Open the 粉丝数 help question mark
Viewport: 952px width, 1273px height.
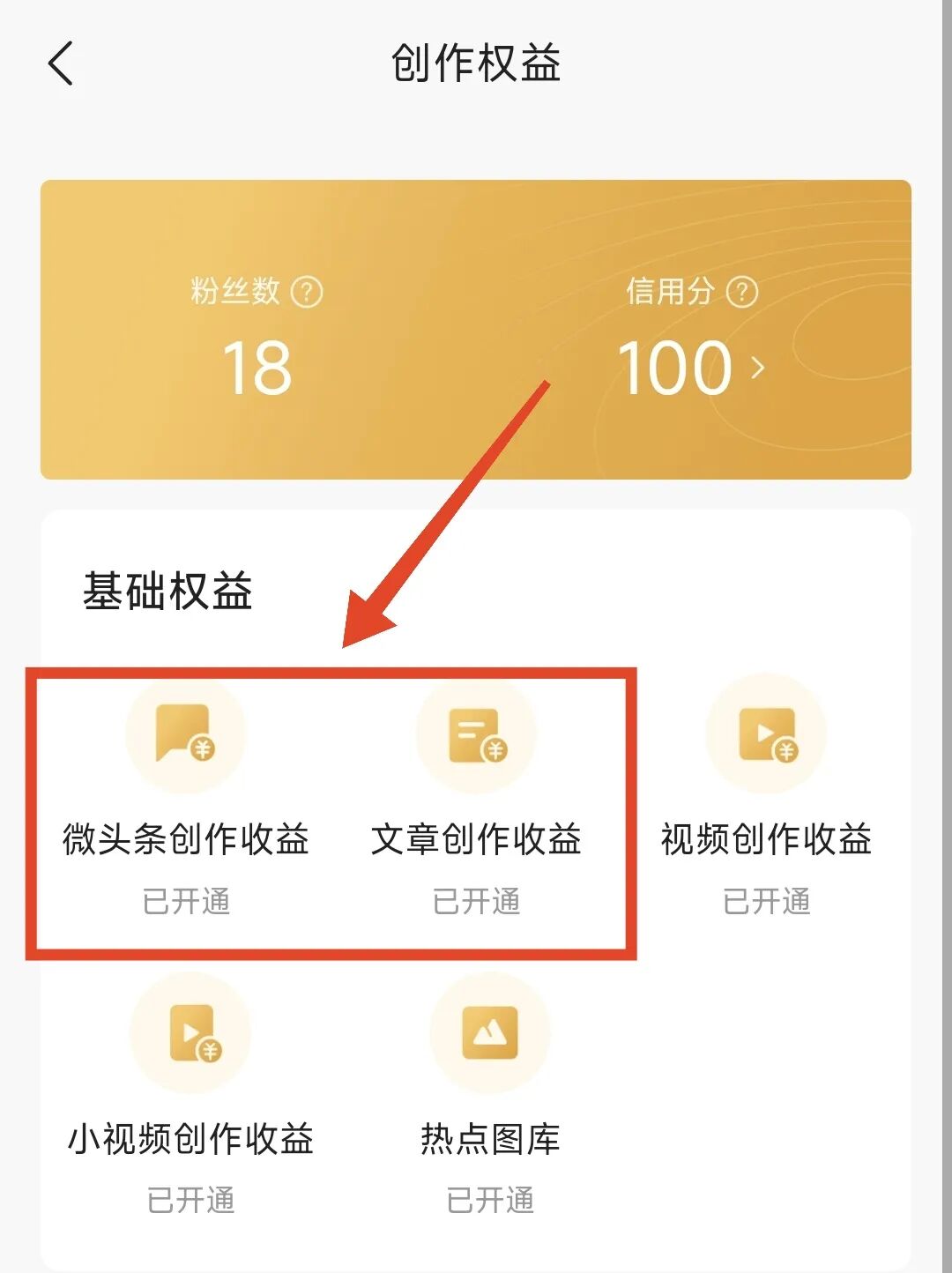[x=307, y=291]
